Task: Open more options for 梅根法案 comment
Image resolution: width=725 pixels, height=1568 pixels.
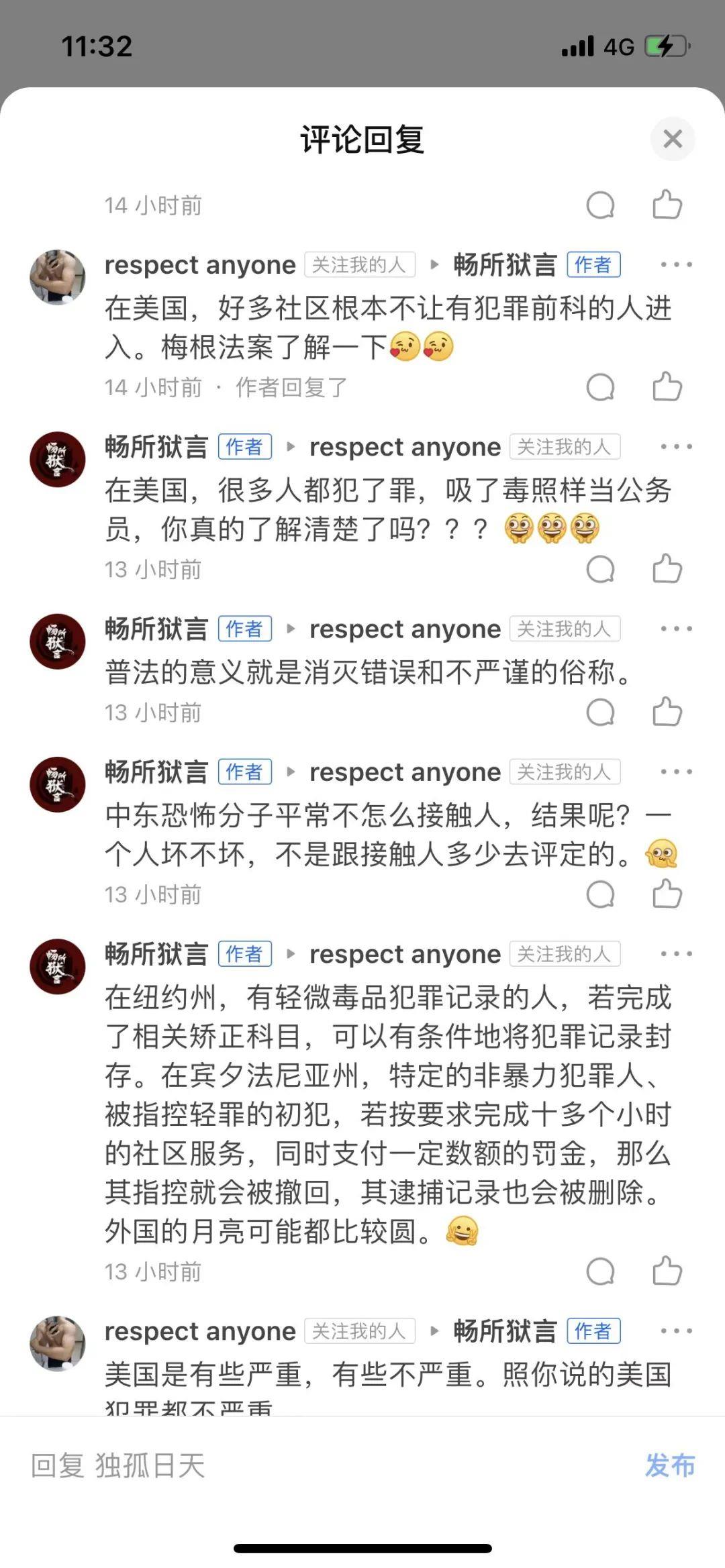Action: (675, 264)
